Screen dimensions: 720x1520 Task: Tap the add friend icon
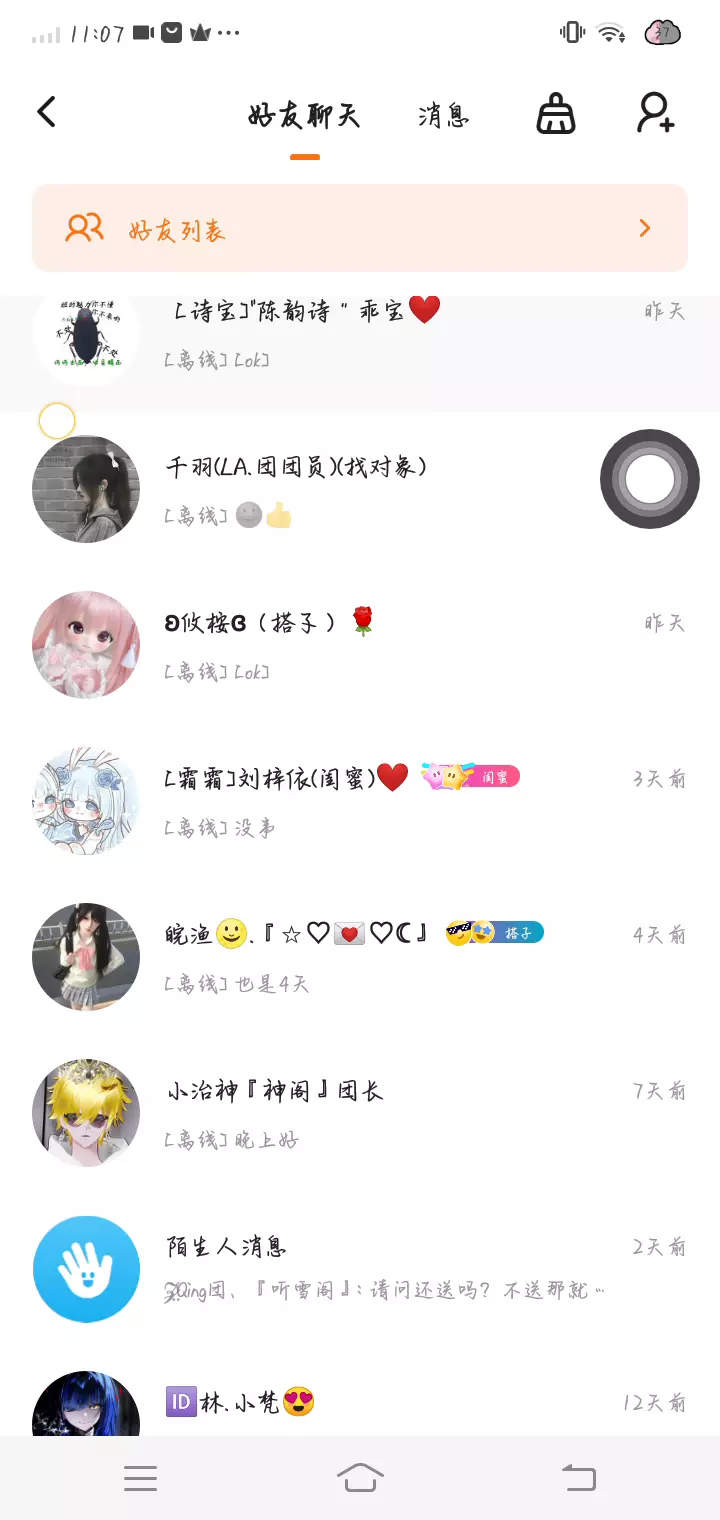click(656, 113)
